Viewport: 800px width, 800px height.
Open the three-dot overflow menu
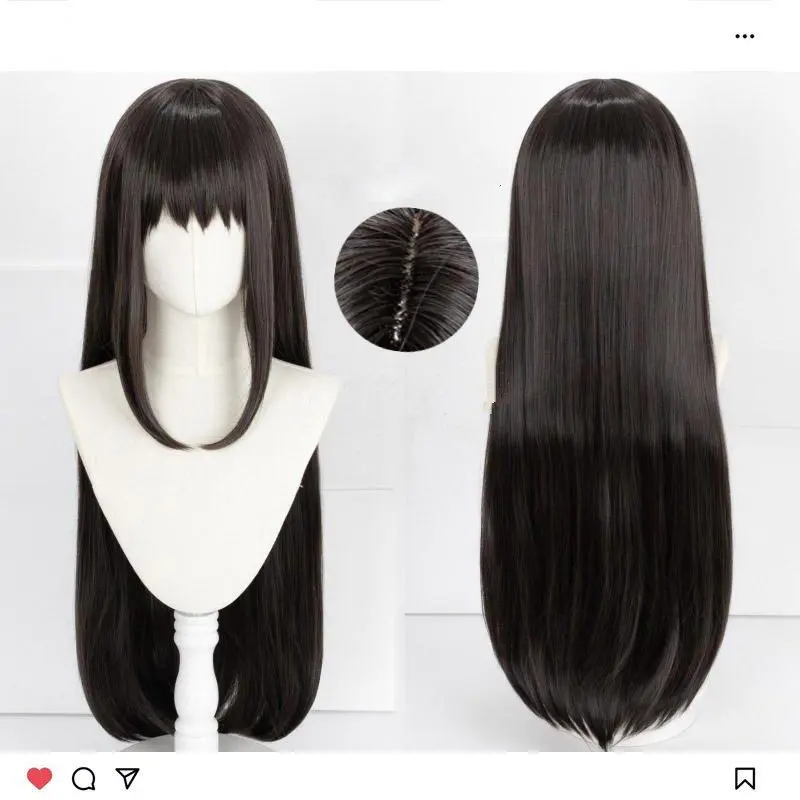pyautogui.click(x=744, y=36)
